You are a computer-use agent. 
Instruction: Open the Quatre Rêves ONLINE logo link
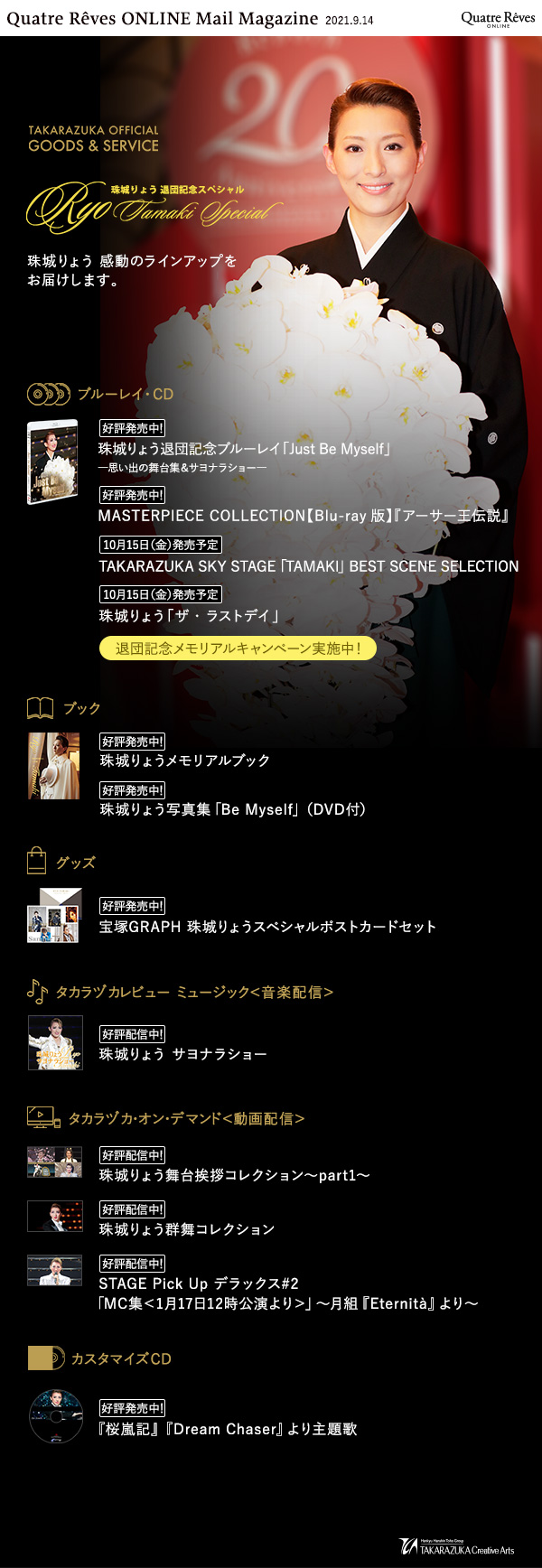pyautogui.click(x=498, y=18)
